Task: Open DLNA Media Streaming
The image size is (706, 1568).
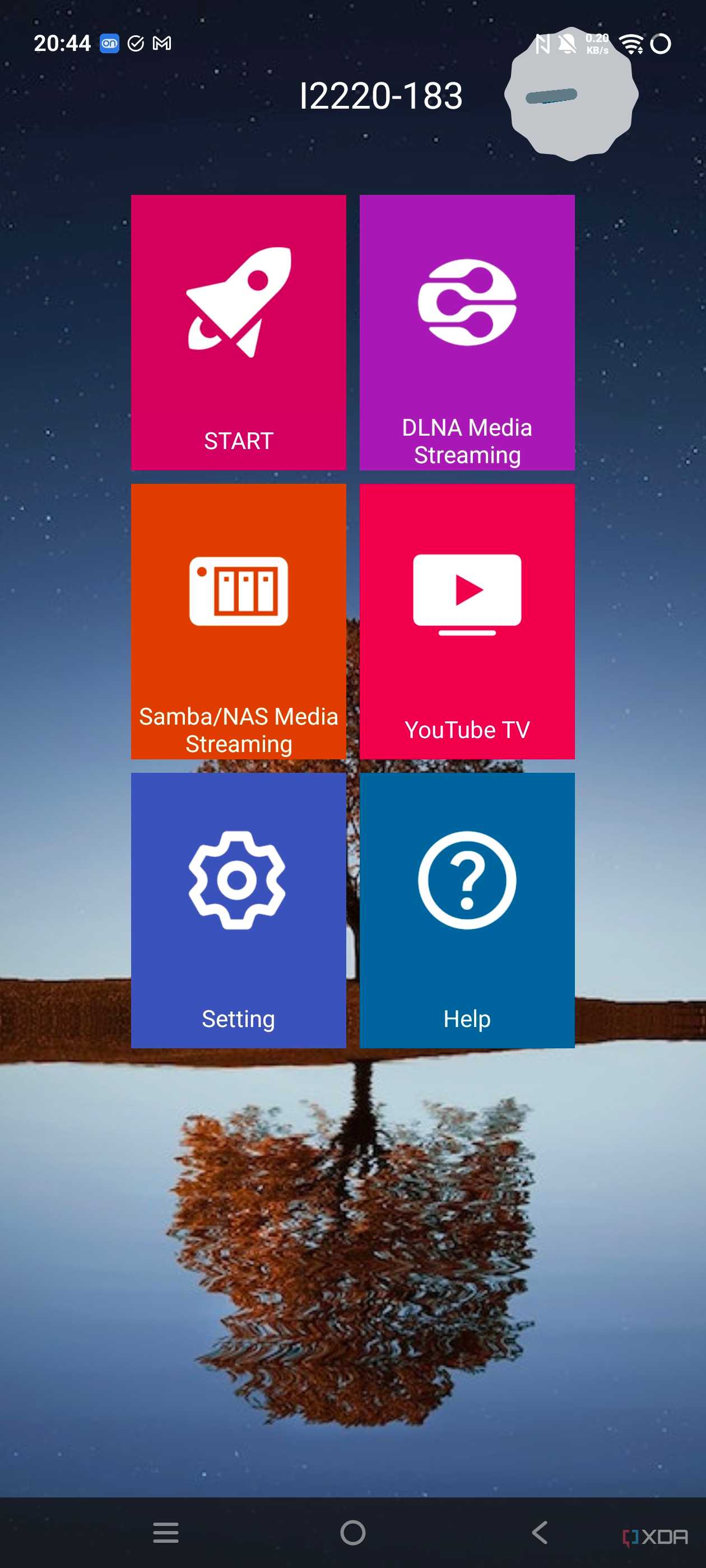Action: pyautogui.click(x=467, y=332)
